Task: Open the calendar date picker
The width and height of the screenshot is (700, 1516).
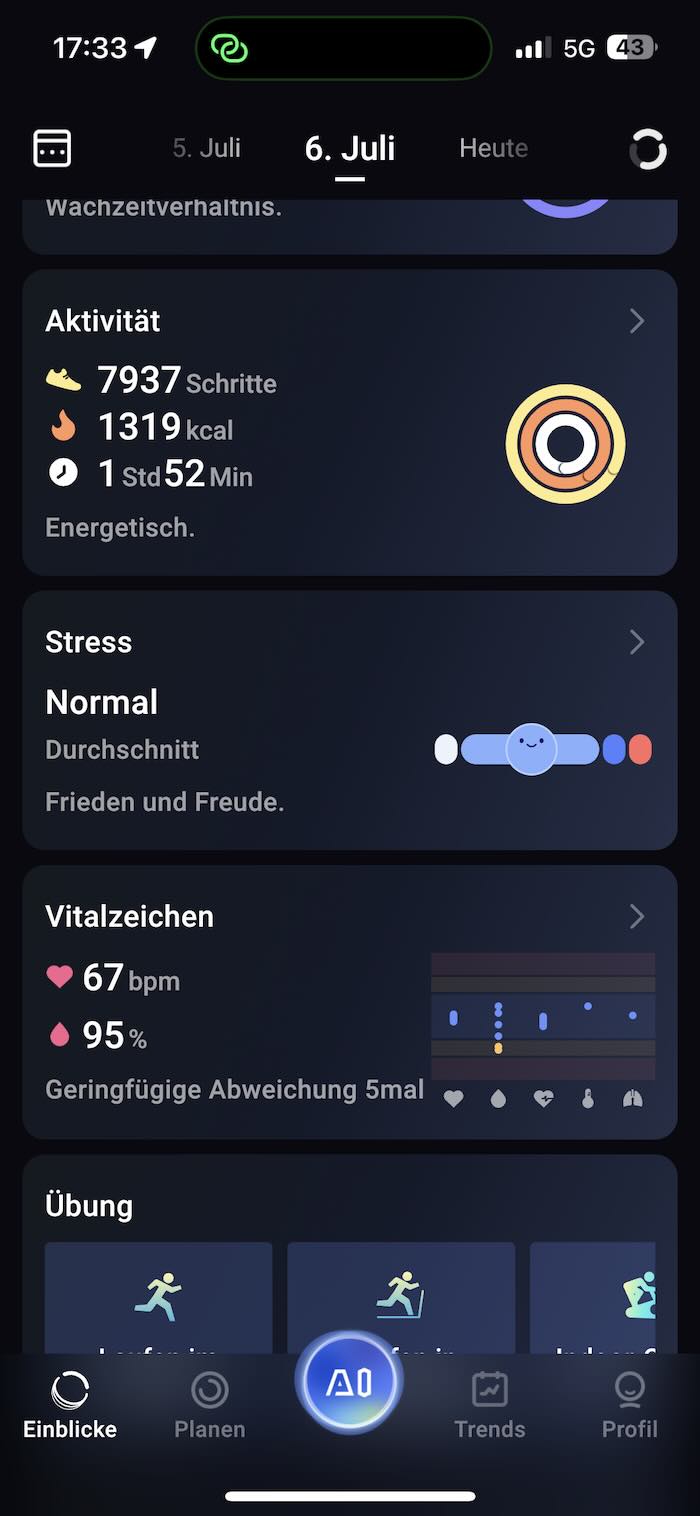Action: [x=52, y=148]
